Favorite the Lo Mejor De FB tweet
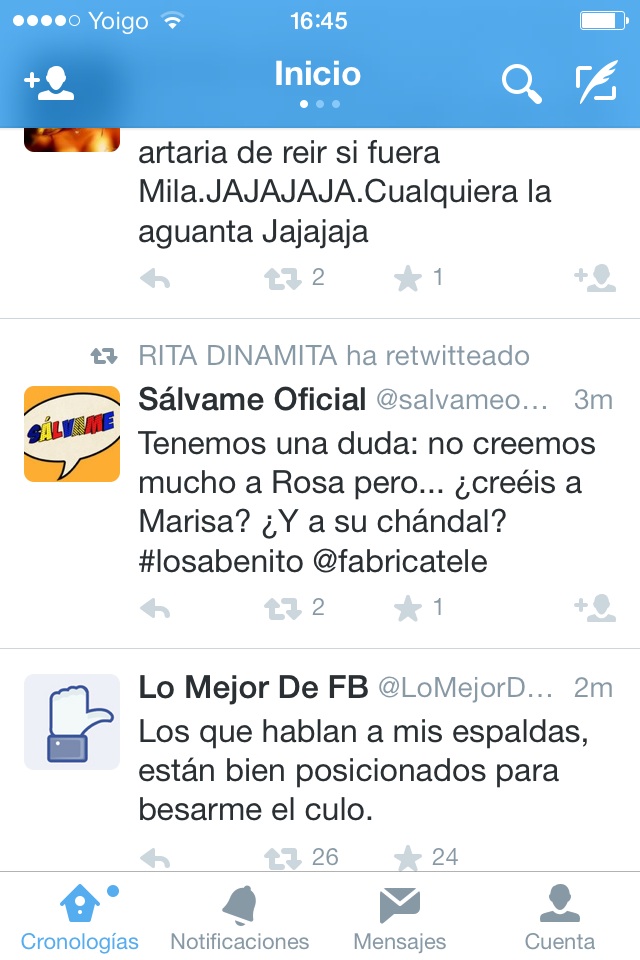640x960 pixels. tap(408, 858)
